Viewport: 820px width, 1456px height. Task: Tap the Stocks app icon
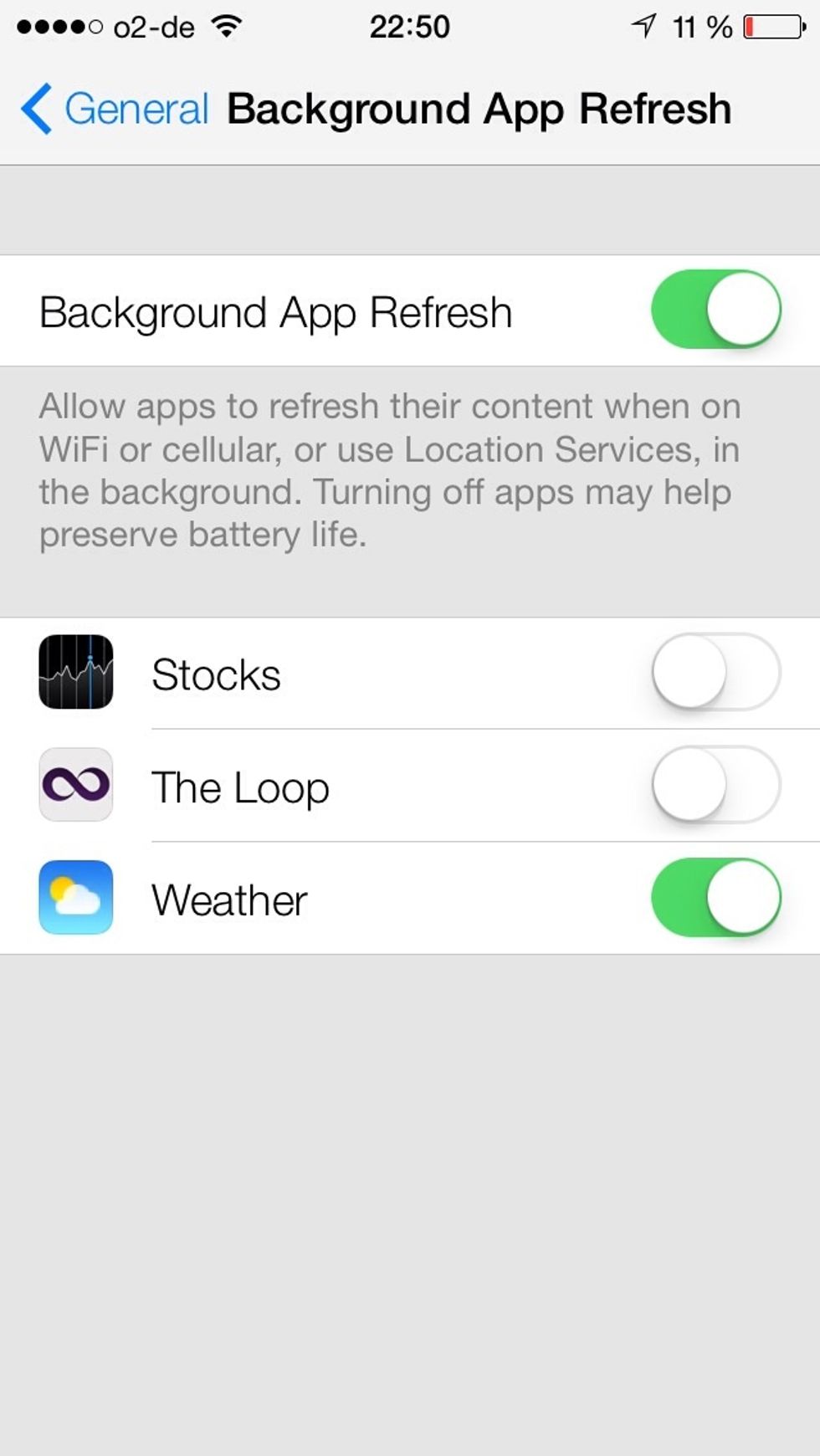[x=75, y=674]
